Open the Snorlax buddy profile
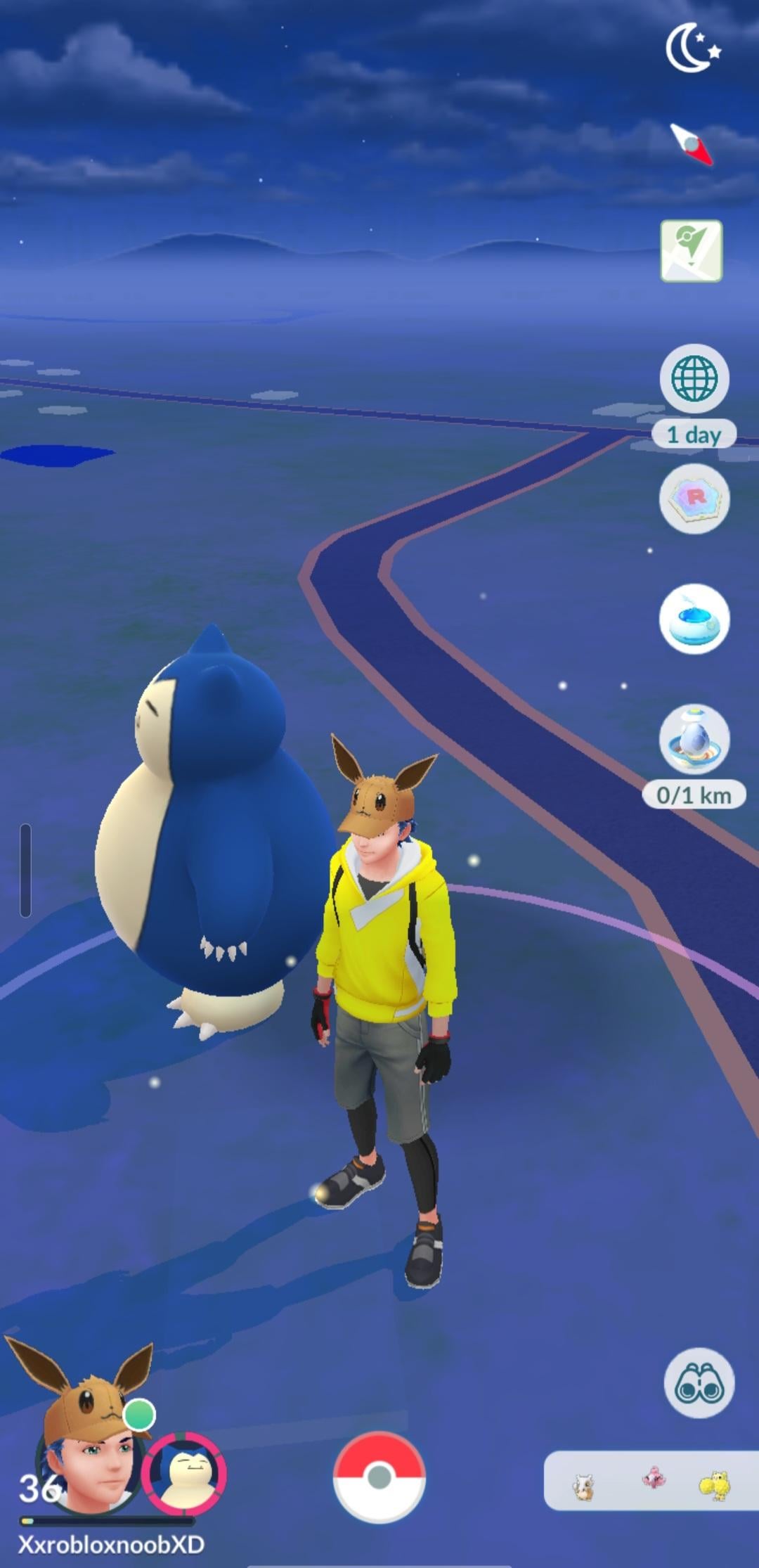Screen dimensions: 759x1568 pyautogui.click(x=184, y=1473)
